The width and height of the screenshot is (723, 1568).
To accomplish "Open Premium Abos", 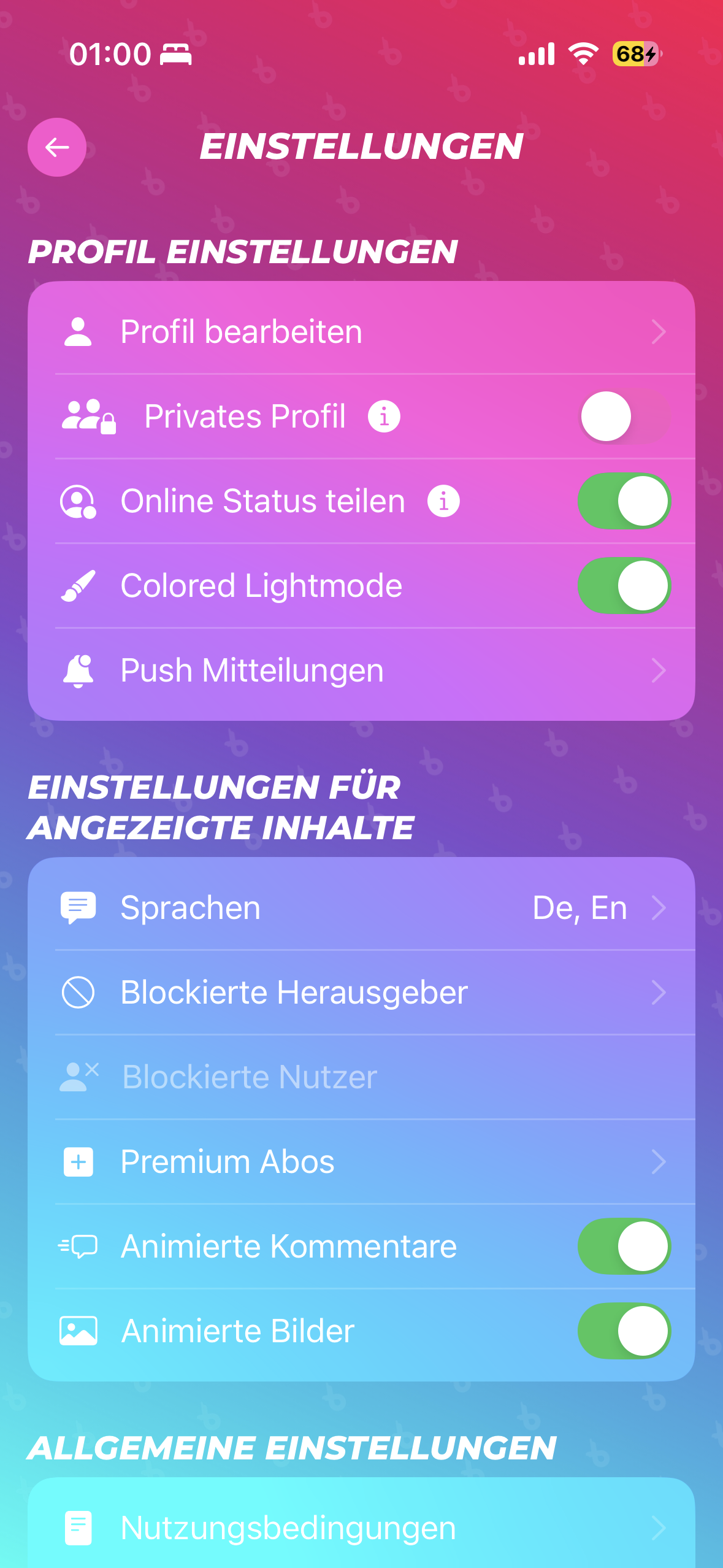I will [362, 1162].
